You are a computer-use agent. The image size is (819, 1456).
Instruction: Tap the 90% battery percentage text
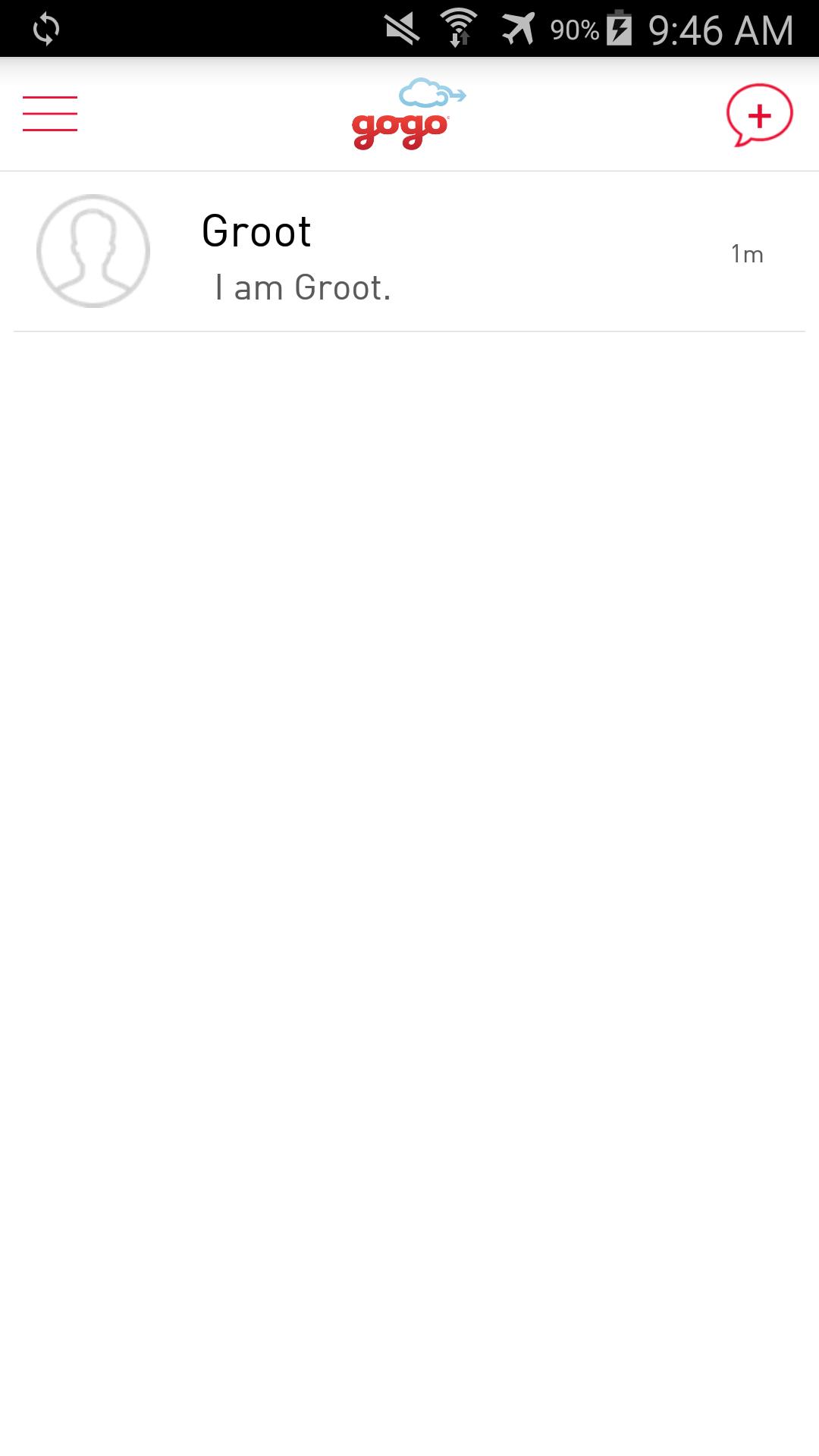tap(574, 29)
